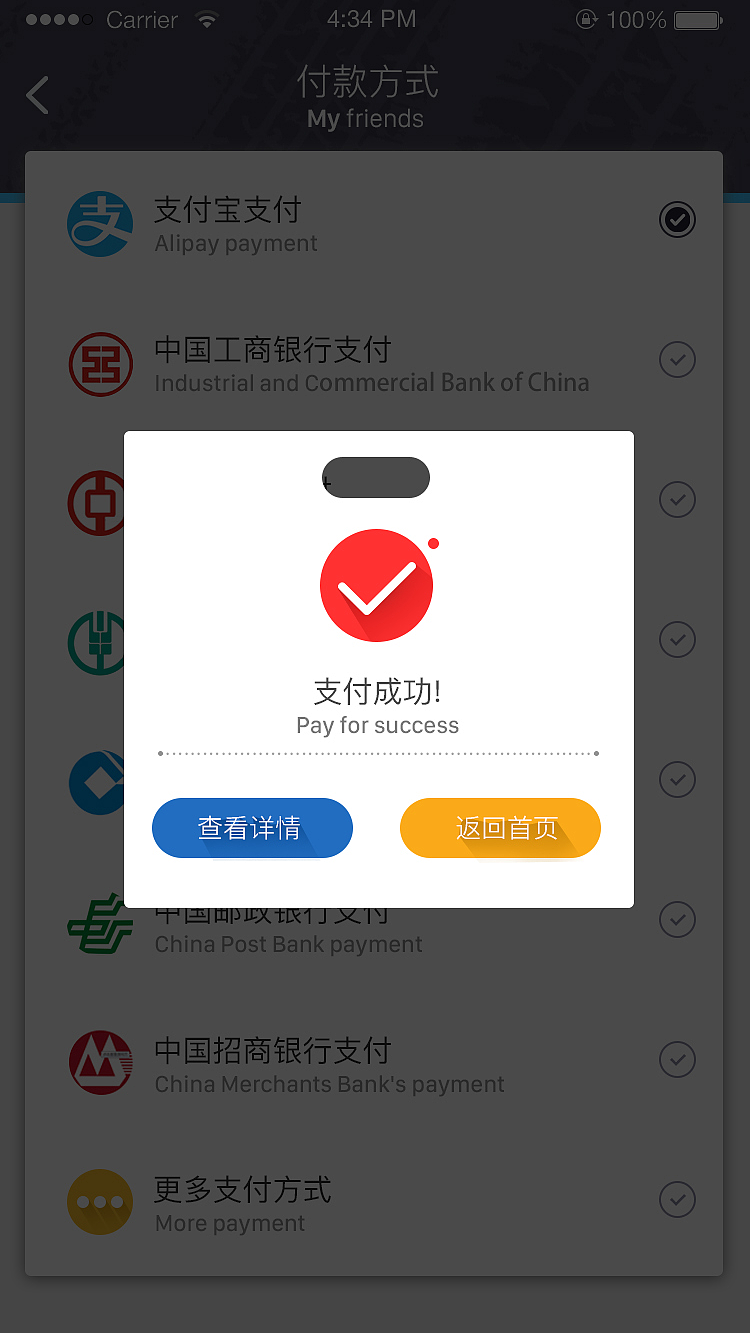Viewport: 750px width, 1333px height.
Task: Click the ICBC bank logo icon
Action: (x=100, y=363)
